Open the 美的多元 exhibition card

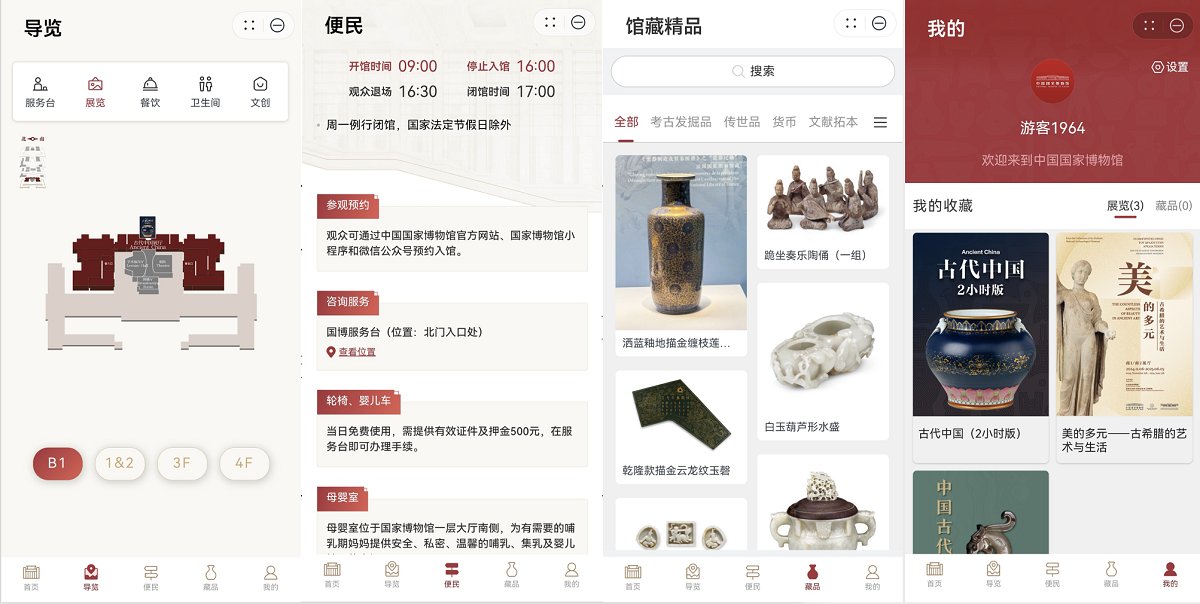[1124, 338]
